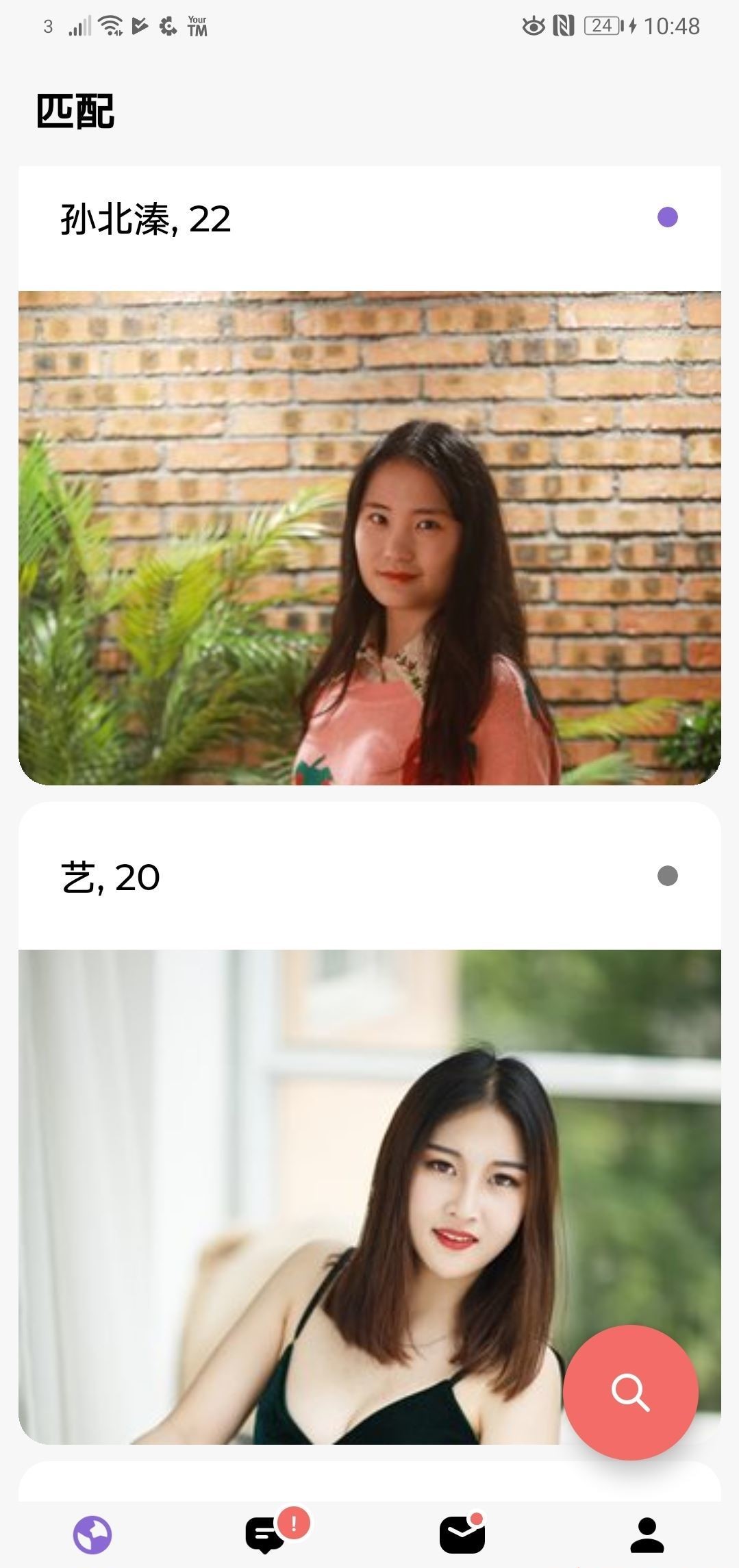
Task: View 孙北溱's brick wall photo
Action: click(x=370, y=538)
